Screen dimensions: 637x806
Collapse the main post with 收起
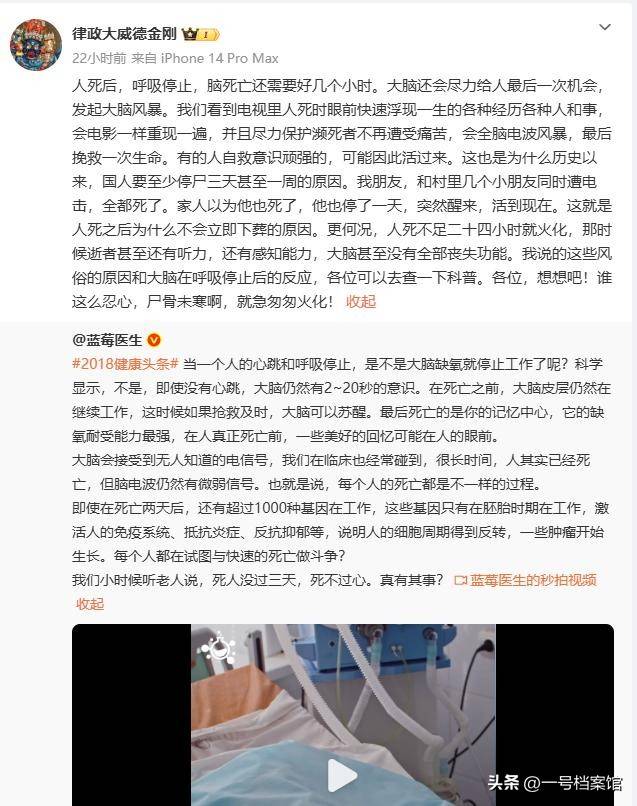point(361,301)
